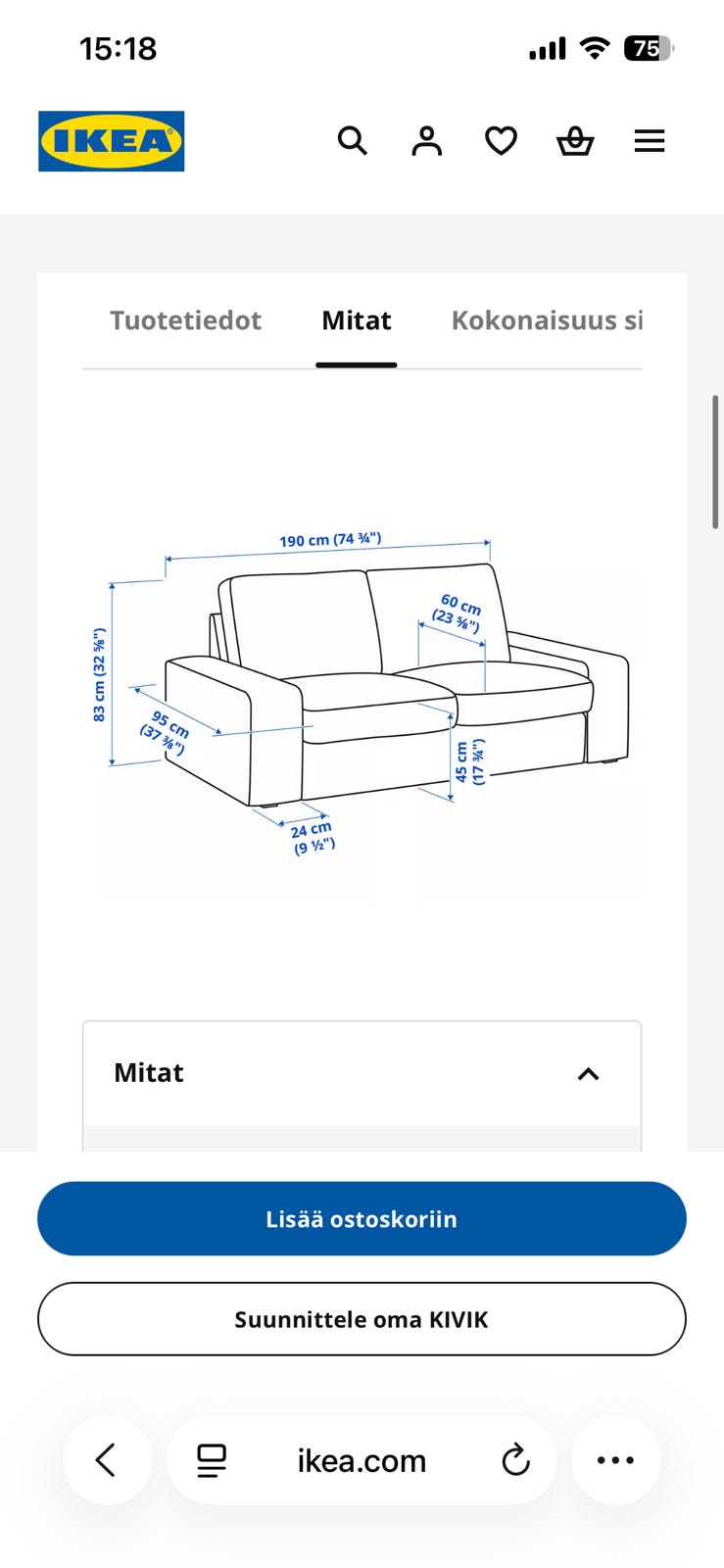
Task: Switch to the Tuotetiedot tab
Action: 186,320
